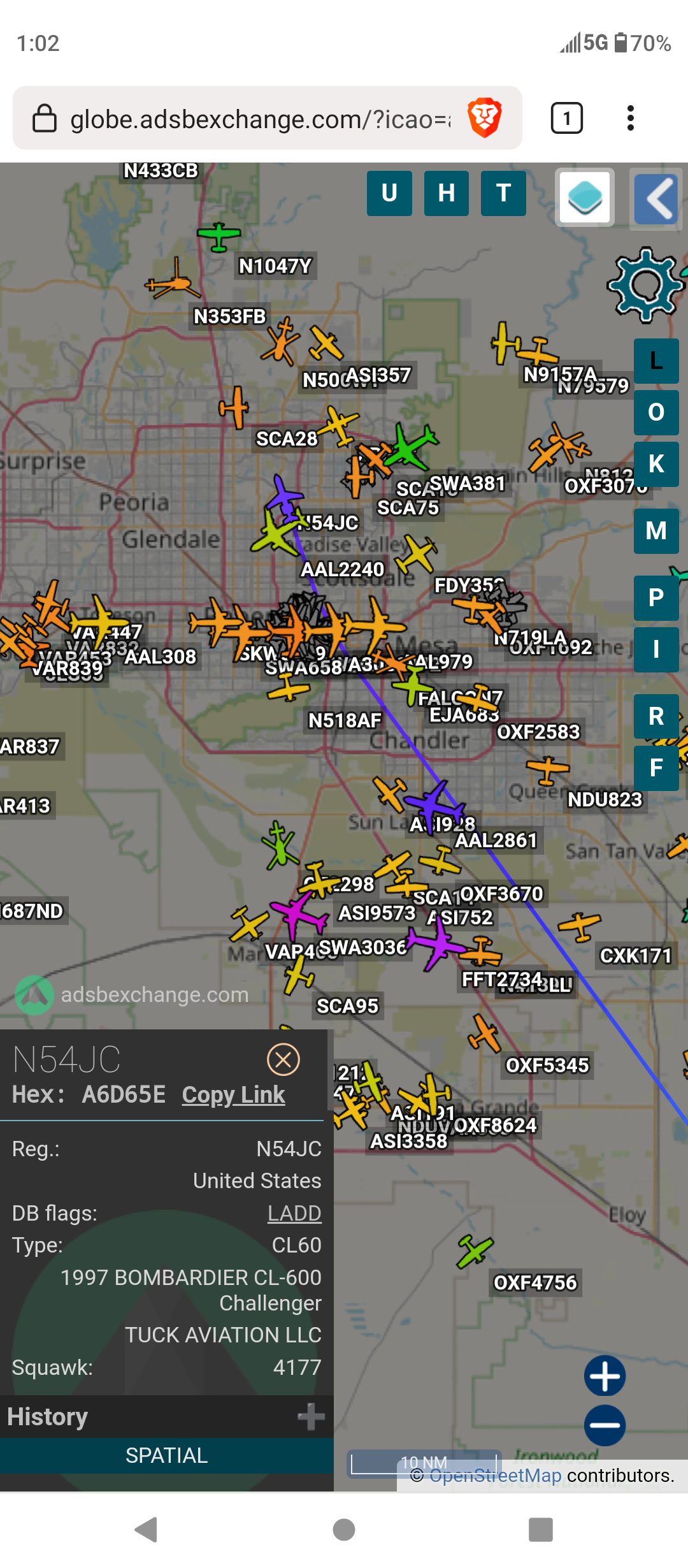The height and width of the screenshot is (1568, 688).
Task: Tap the T map button
Action: (503, 193)
